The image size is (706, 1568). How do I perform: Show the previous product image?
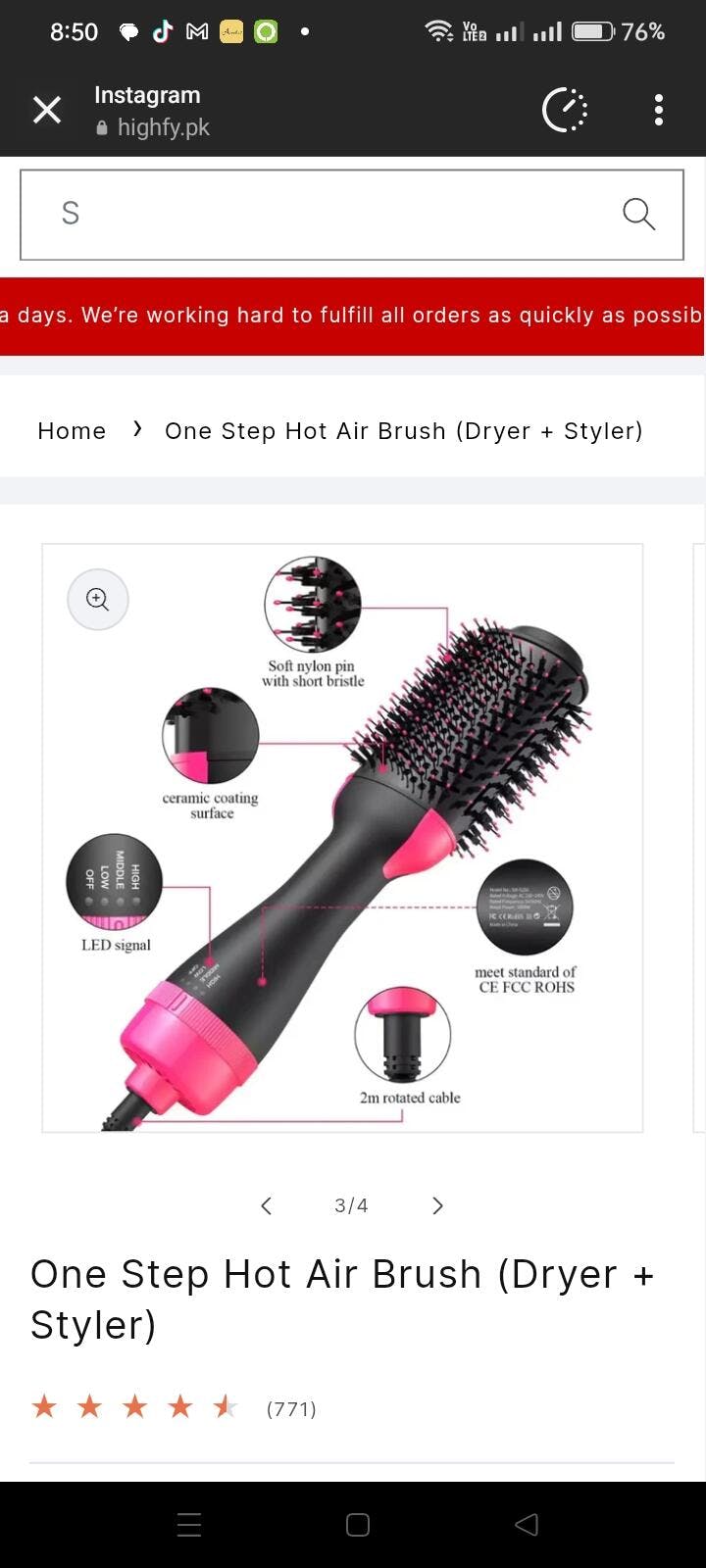coord(266,1205)
